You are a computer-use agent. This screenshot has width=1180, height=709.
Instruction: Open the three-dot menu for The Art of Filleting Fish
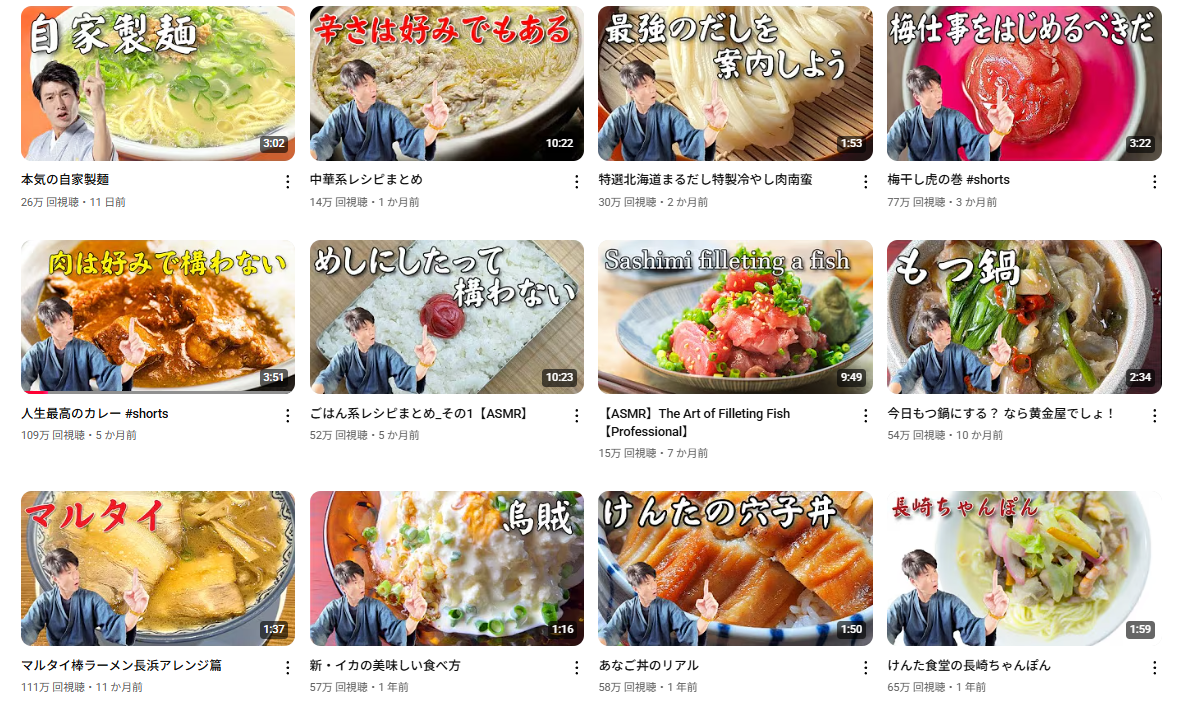click(x=865, y=416)
